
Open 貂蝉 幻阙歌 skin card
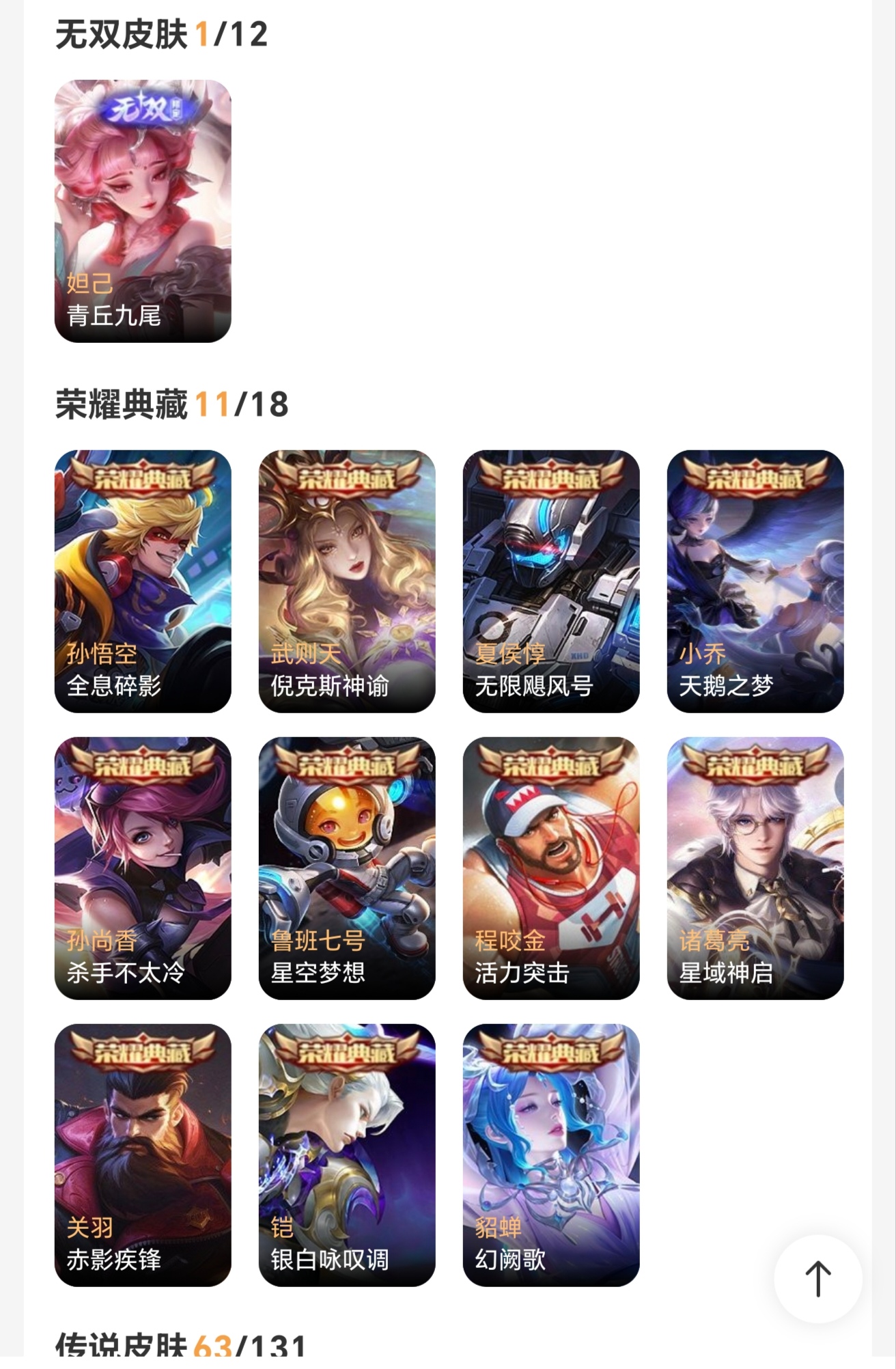[x=551, y=1154]
